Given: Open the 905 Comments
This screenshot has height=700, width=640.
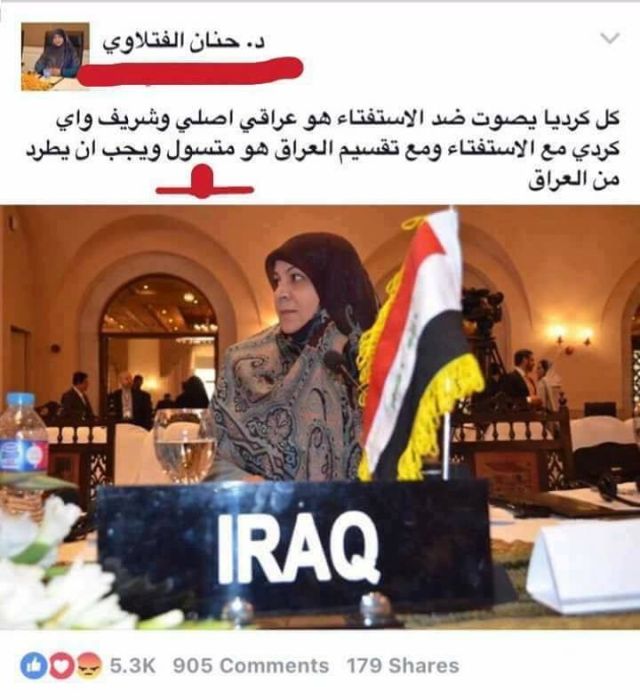Looking at the screenshot, I should click(250, 666).
